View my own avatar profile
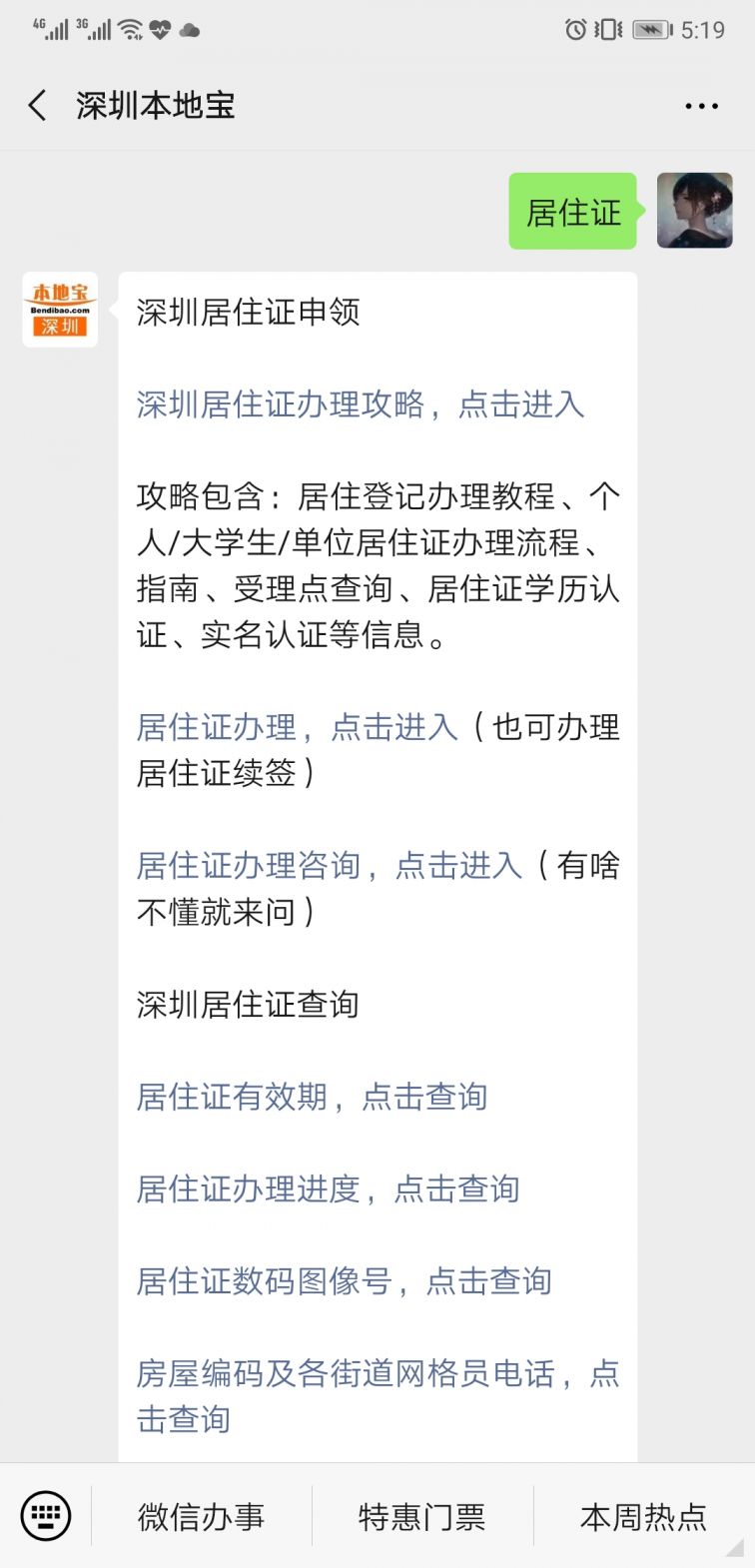The image size is (755, 1568). 694,211
